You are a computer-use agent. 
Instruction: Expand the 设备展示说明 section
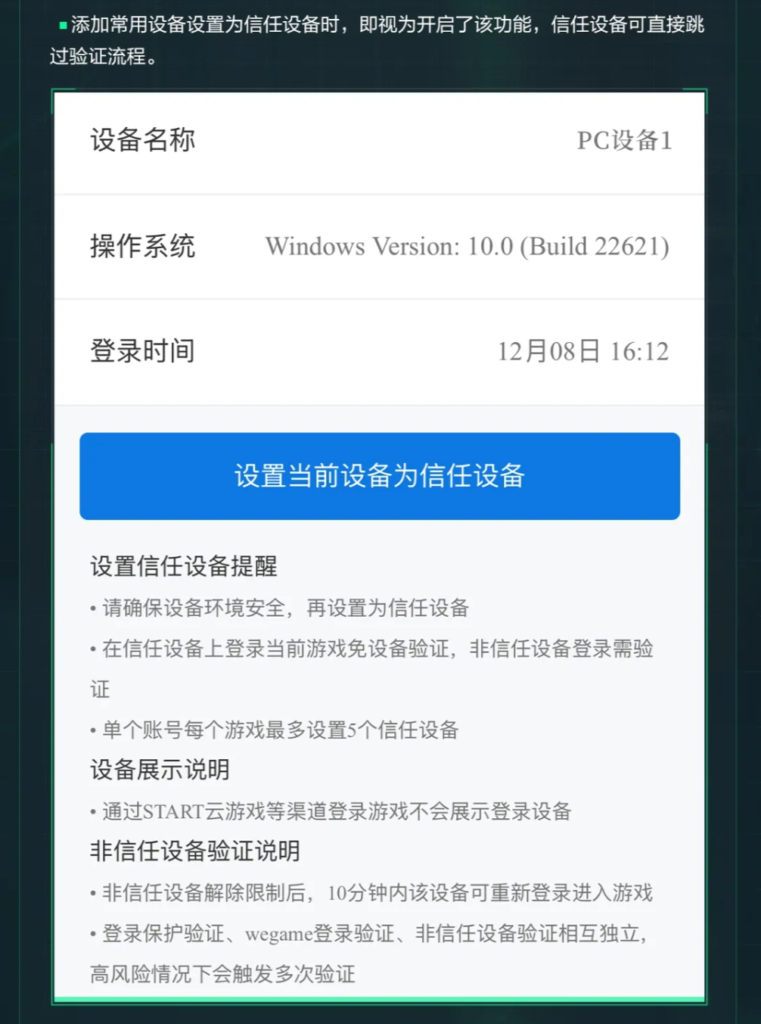(x=160, y=770)
